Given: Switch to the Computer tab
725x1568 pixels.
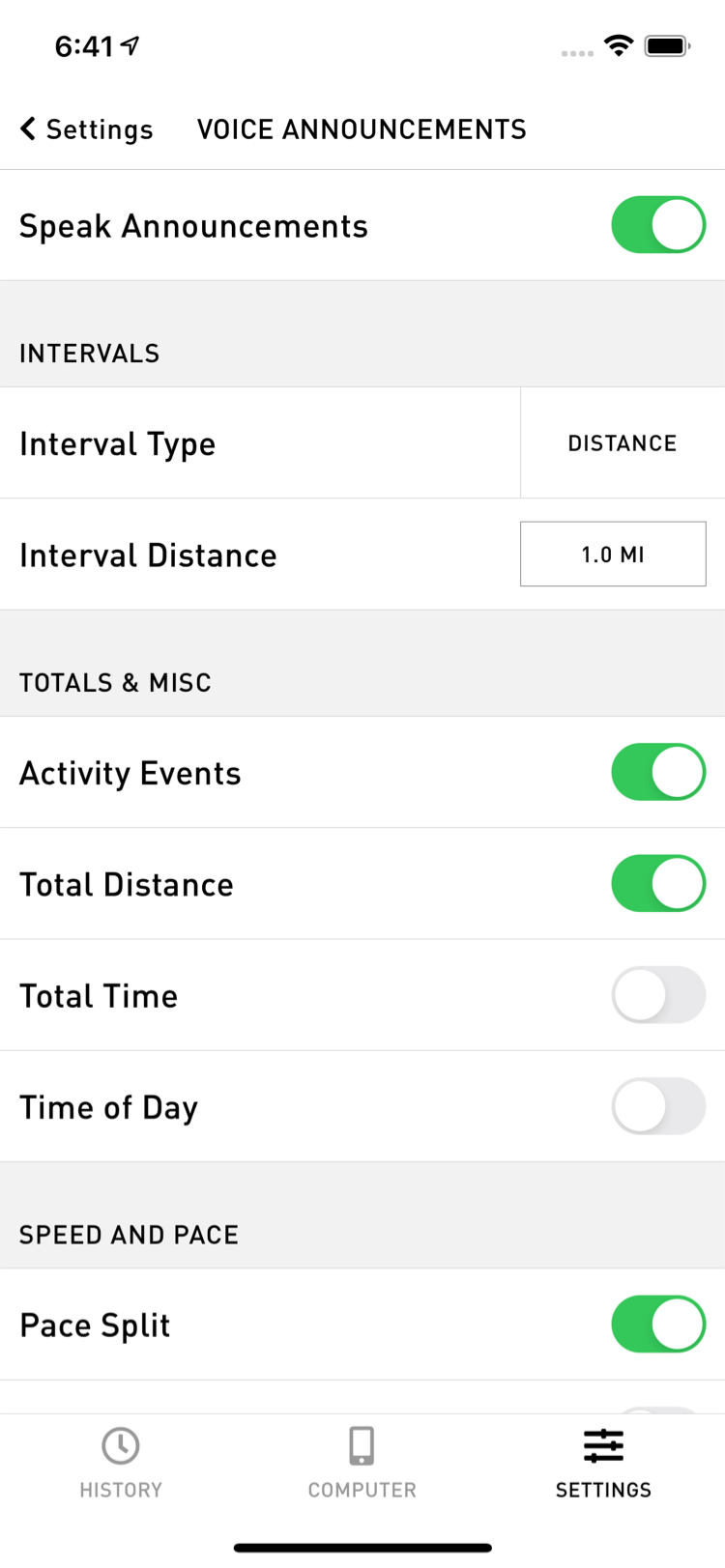Looking at the screenshot, I should point(362,1463).
